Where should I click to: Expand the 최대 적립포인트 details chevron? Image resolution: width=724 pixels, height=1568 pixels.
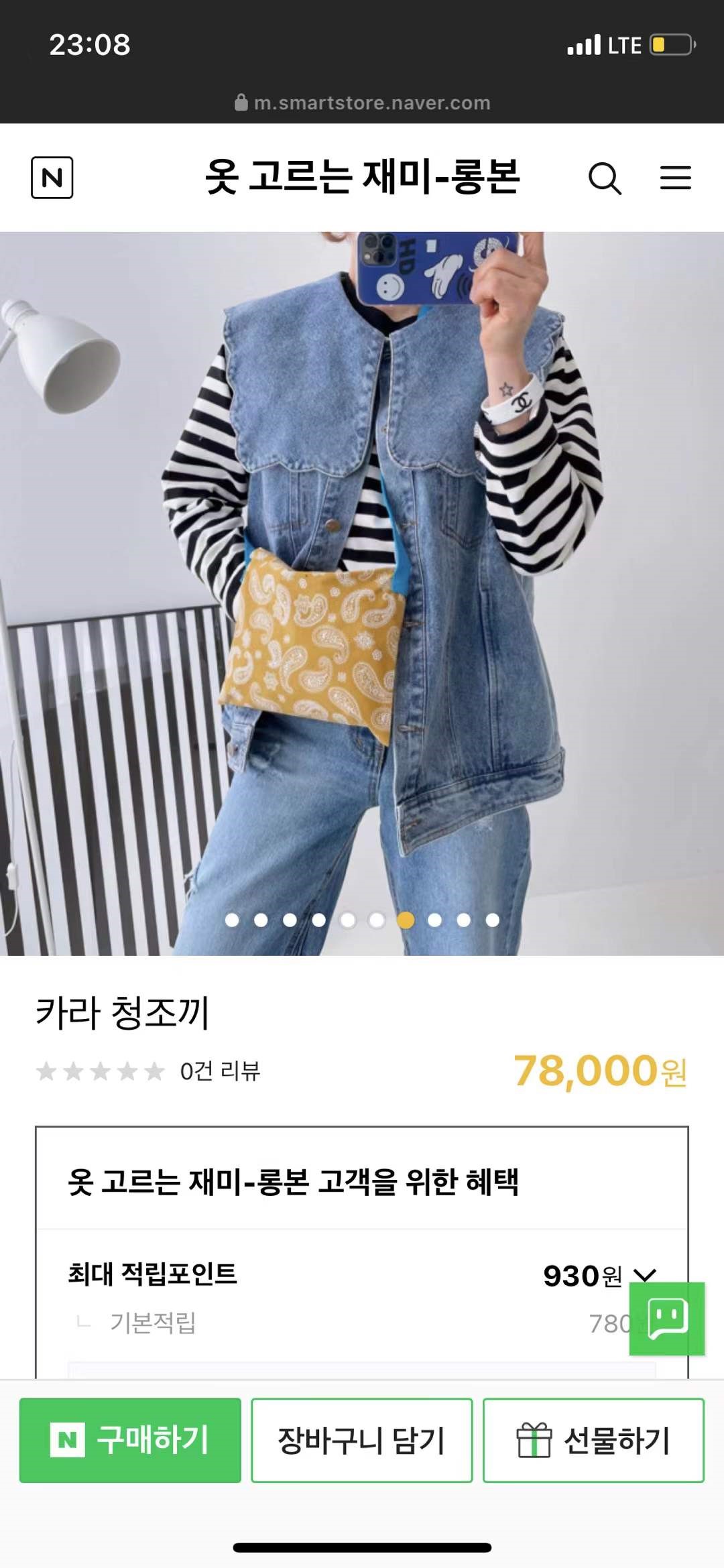click(645, 1275)
